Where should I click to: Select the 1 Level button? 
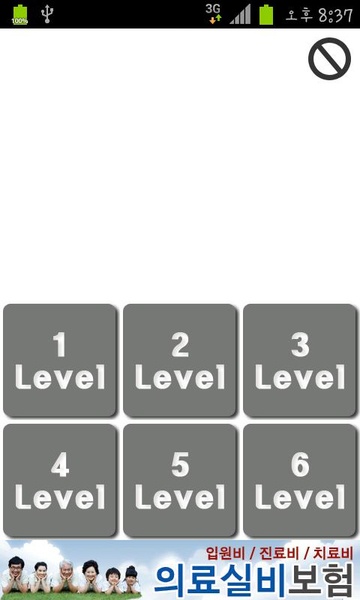click(60, 360)
